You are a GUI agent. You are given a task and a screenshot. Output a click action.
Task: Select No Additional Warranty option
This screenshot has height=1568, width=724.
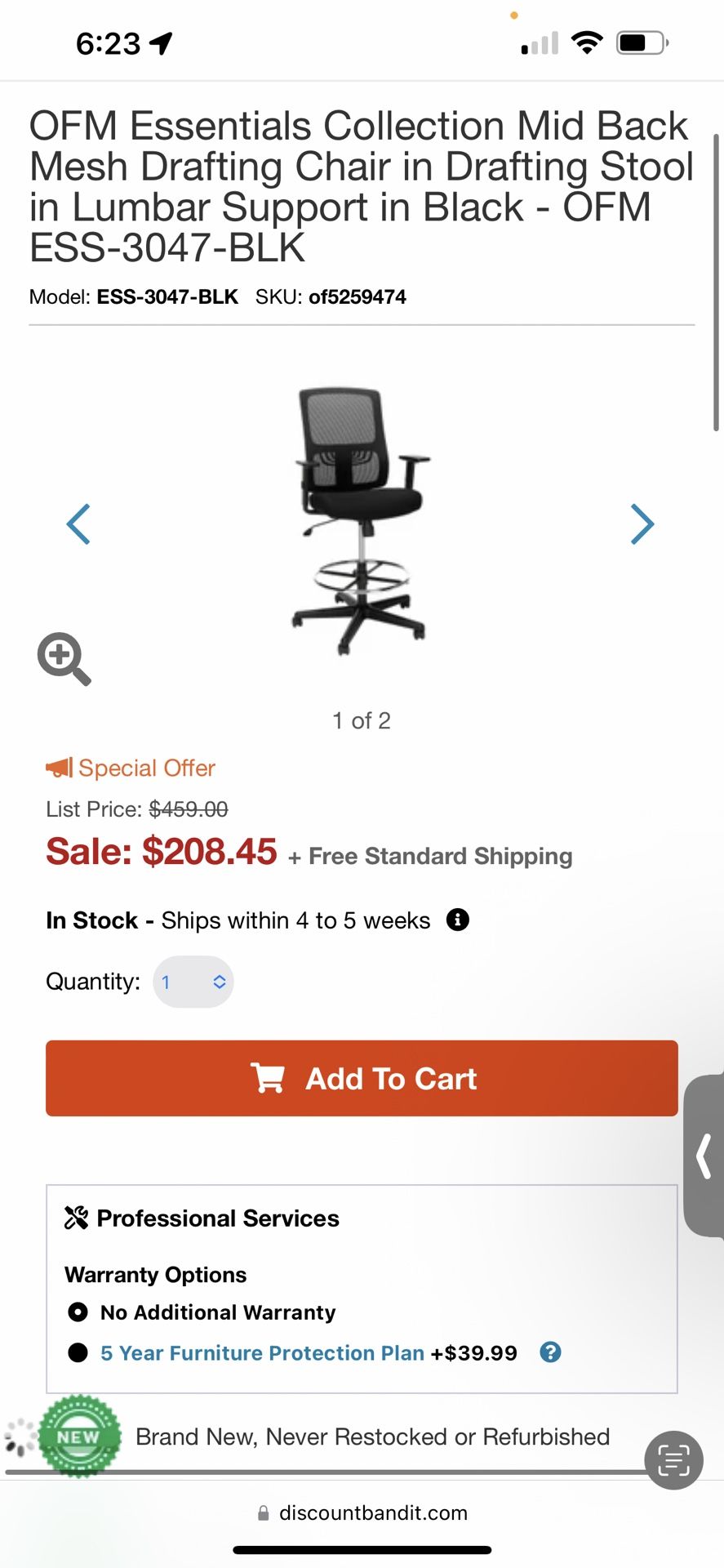pyautogui.click(x=78, y=1312)
